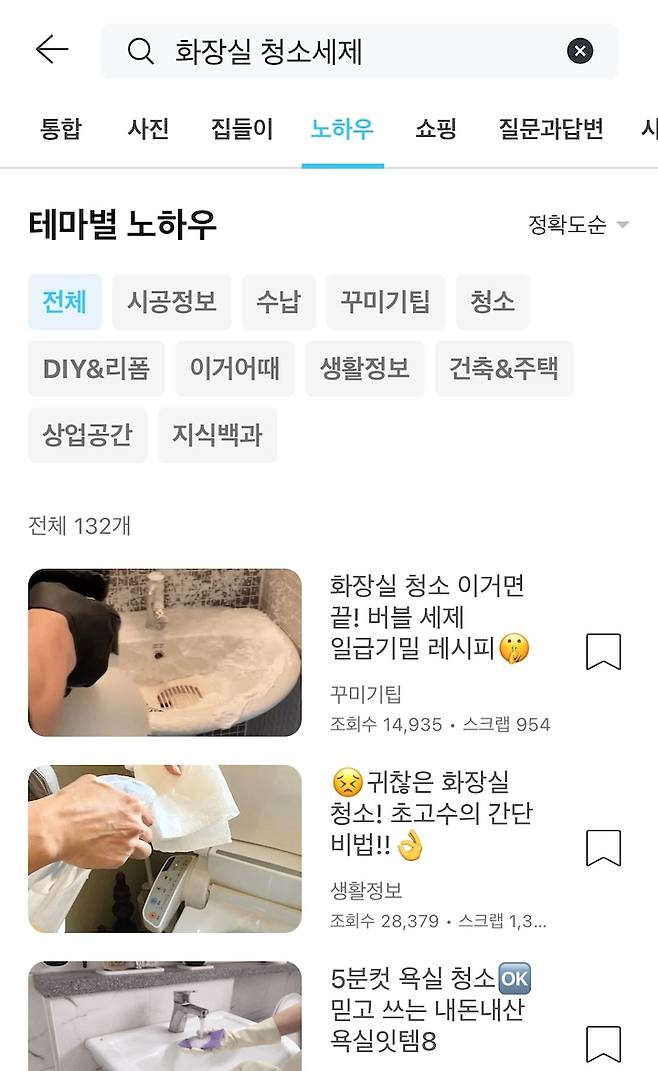The image size is (658, 1071).
Task: Filter by the 수납 chip
Action: 278,302
